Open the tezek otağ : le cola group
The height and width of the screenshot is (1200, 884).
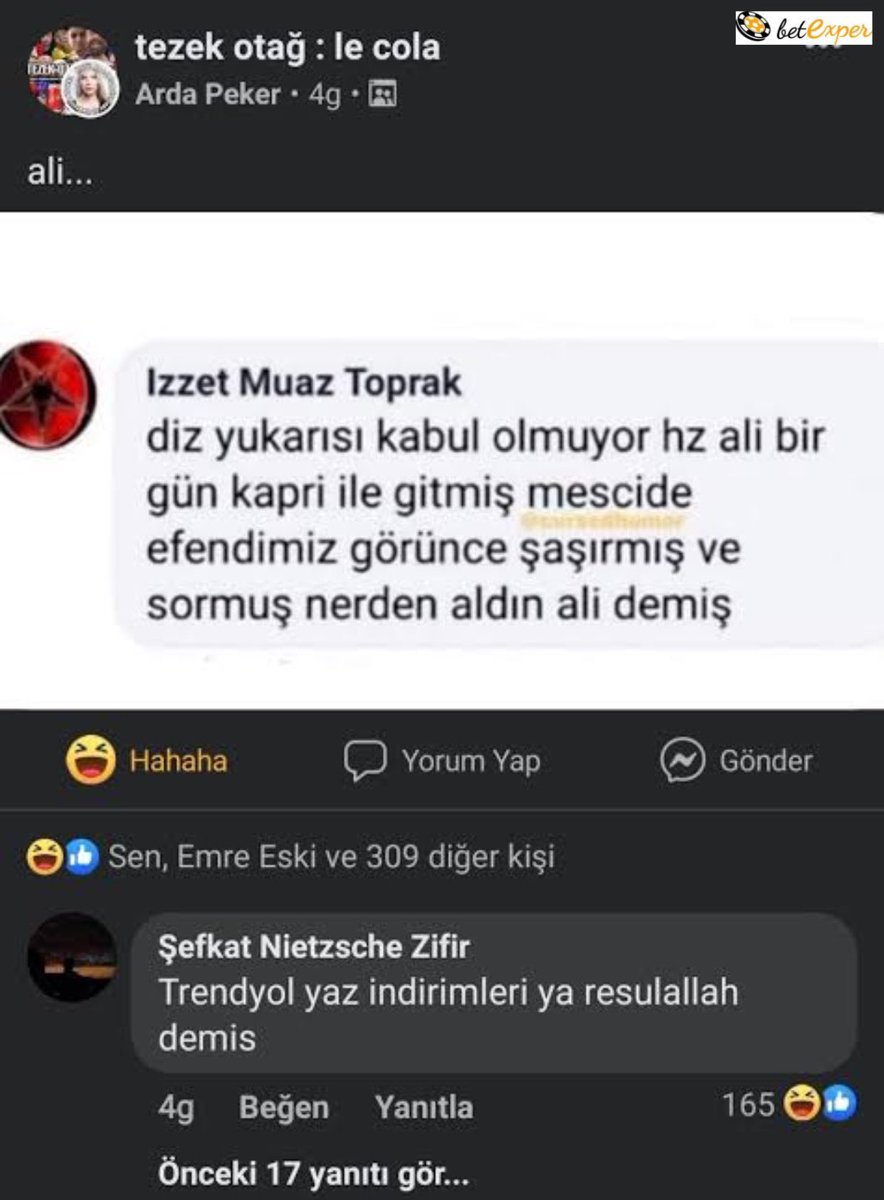[x=287, y=47]
